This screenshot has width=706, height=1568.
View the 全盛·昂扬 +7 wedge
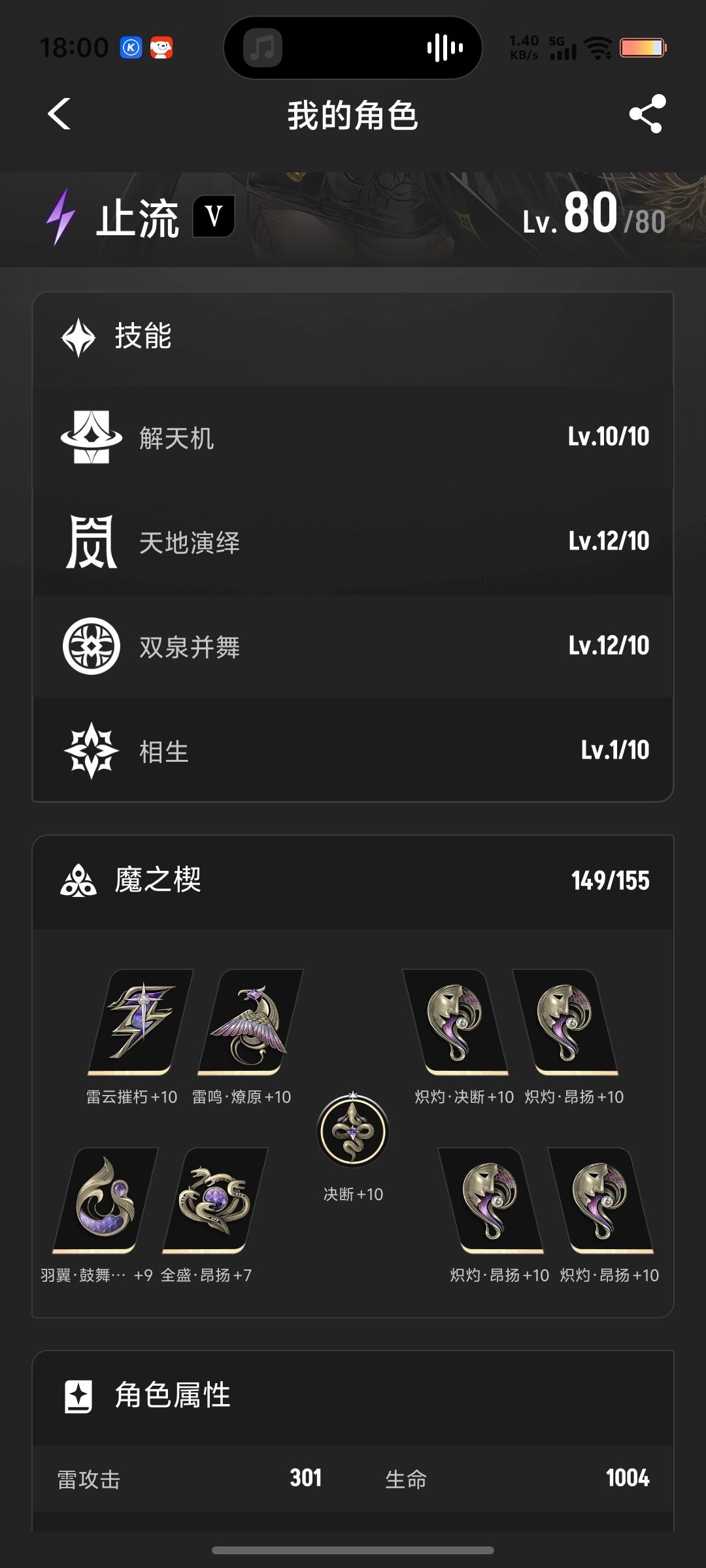[x=214, y=1200]
